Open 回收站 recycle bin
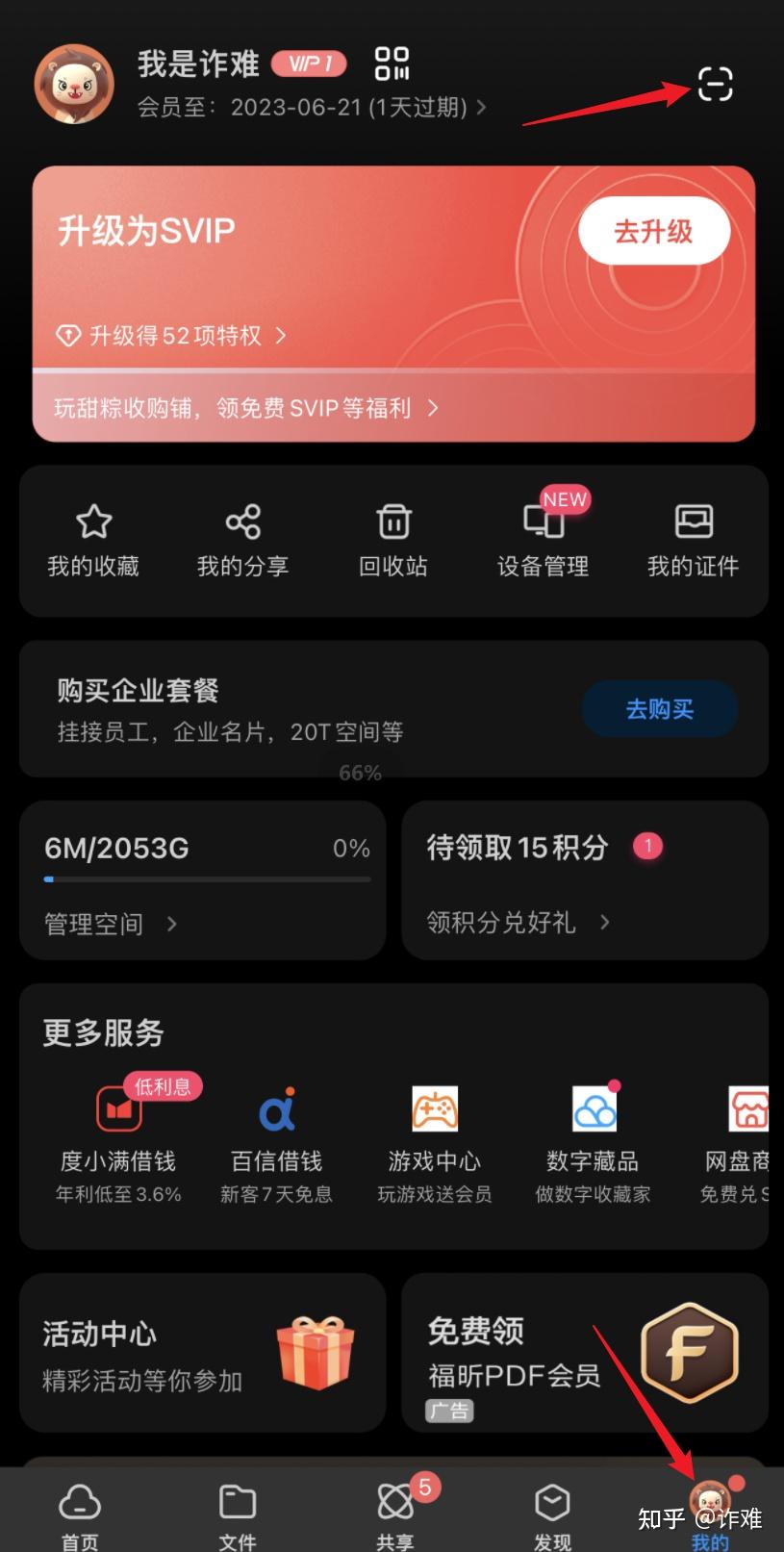Viewport: 784px width, 1552px height. coord(393,541)
